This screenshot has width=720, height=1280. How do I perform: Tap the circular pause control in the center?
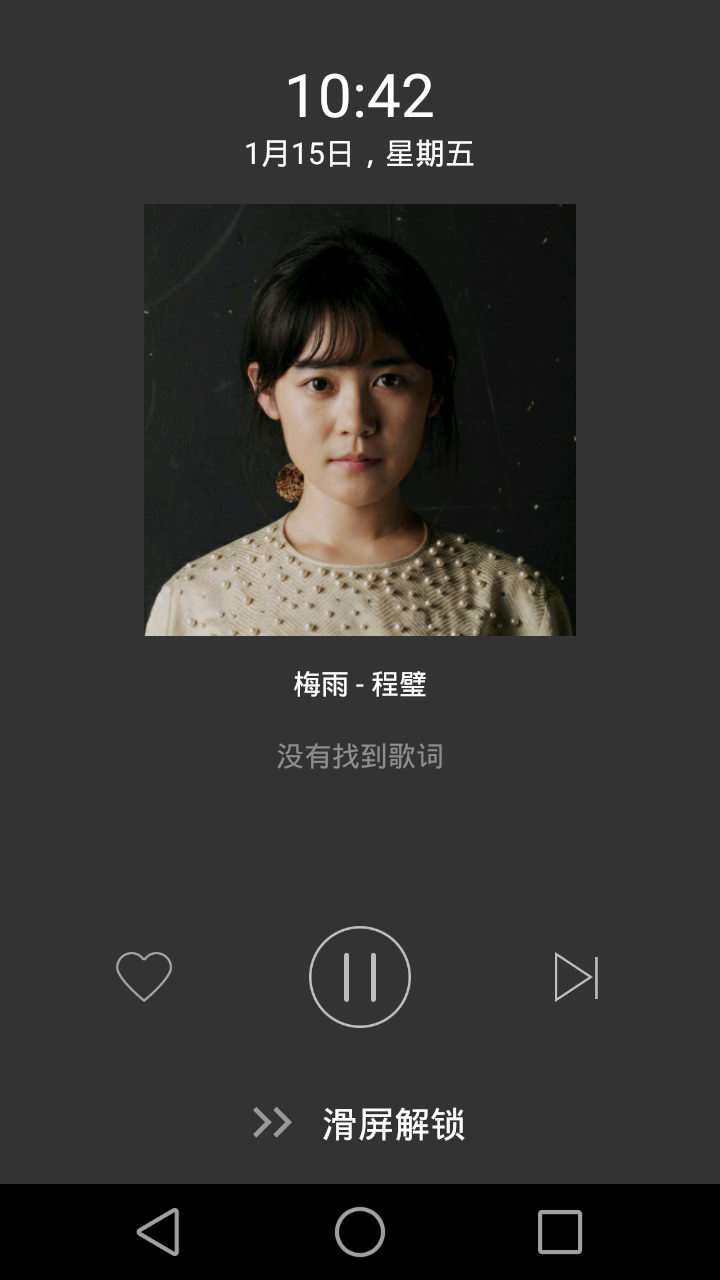tap(360, 978)
